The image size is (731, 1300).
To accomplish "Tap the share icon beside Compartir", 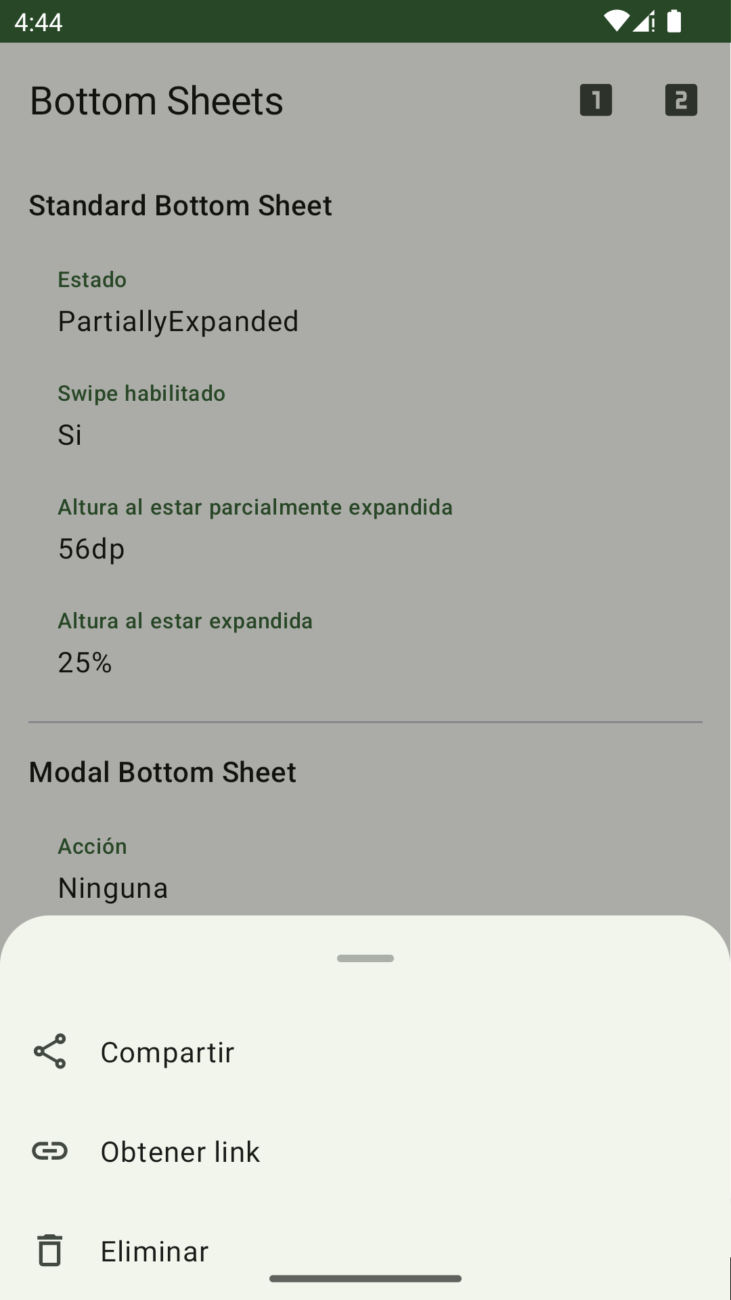I will (x=49, y=1051).
